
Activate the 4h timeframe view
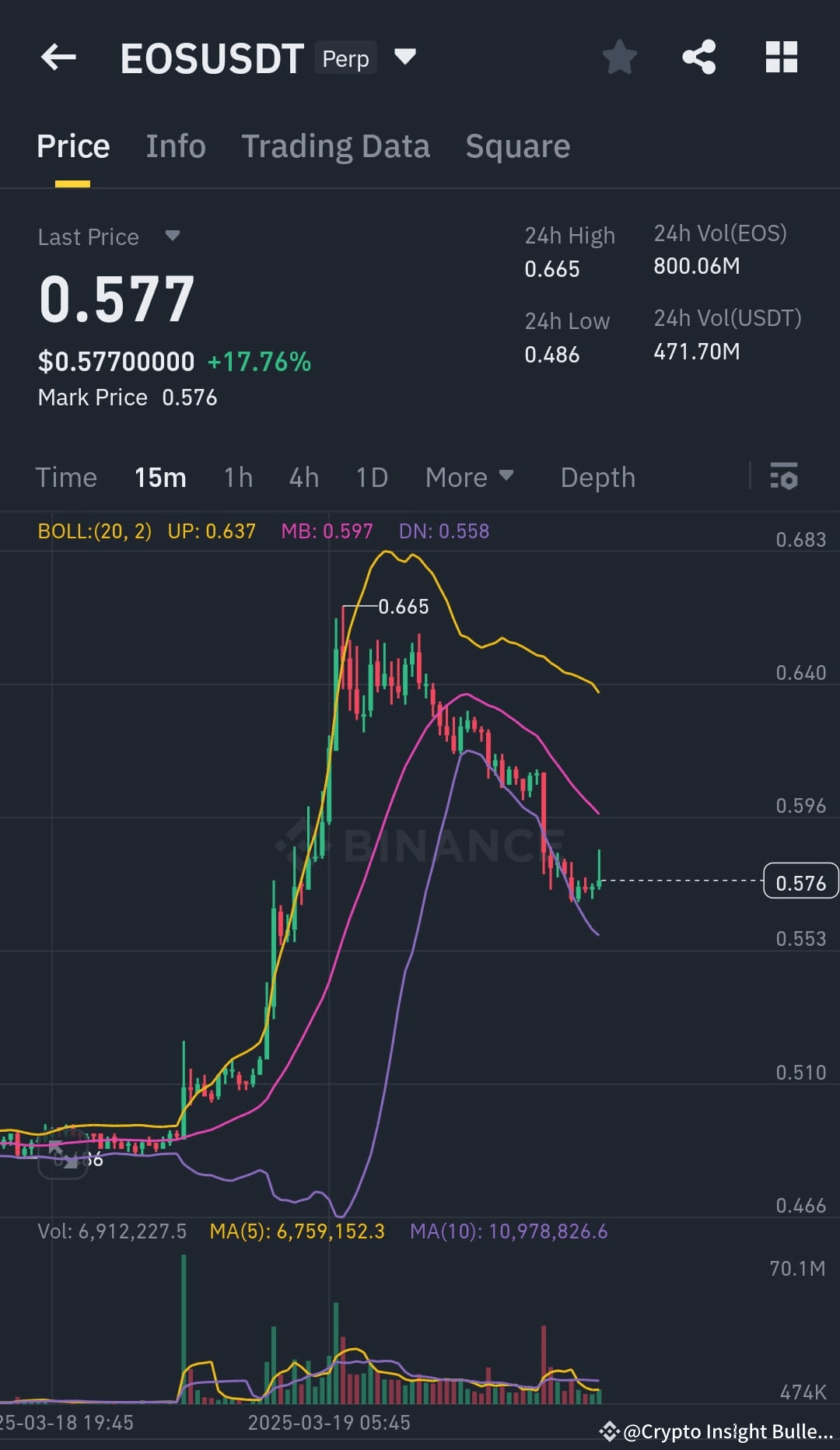[x=303, y=477]
